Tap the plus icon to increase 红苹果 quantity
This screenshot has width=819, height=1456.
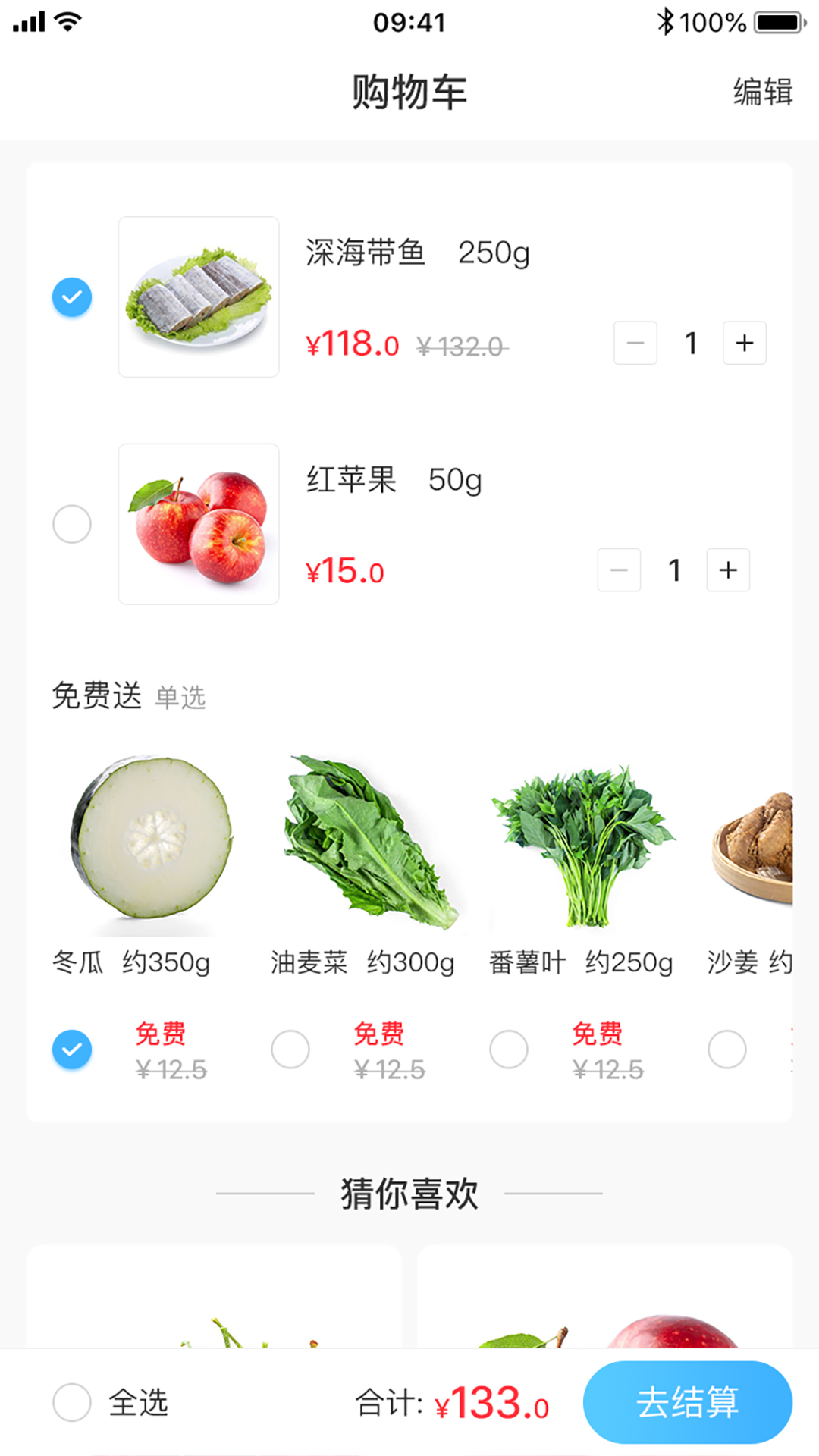pyautogui.click(x=727, y=570)
